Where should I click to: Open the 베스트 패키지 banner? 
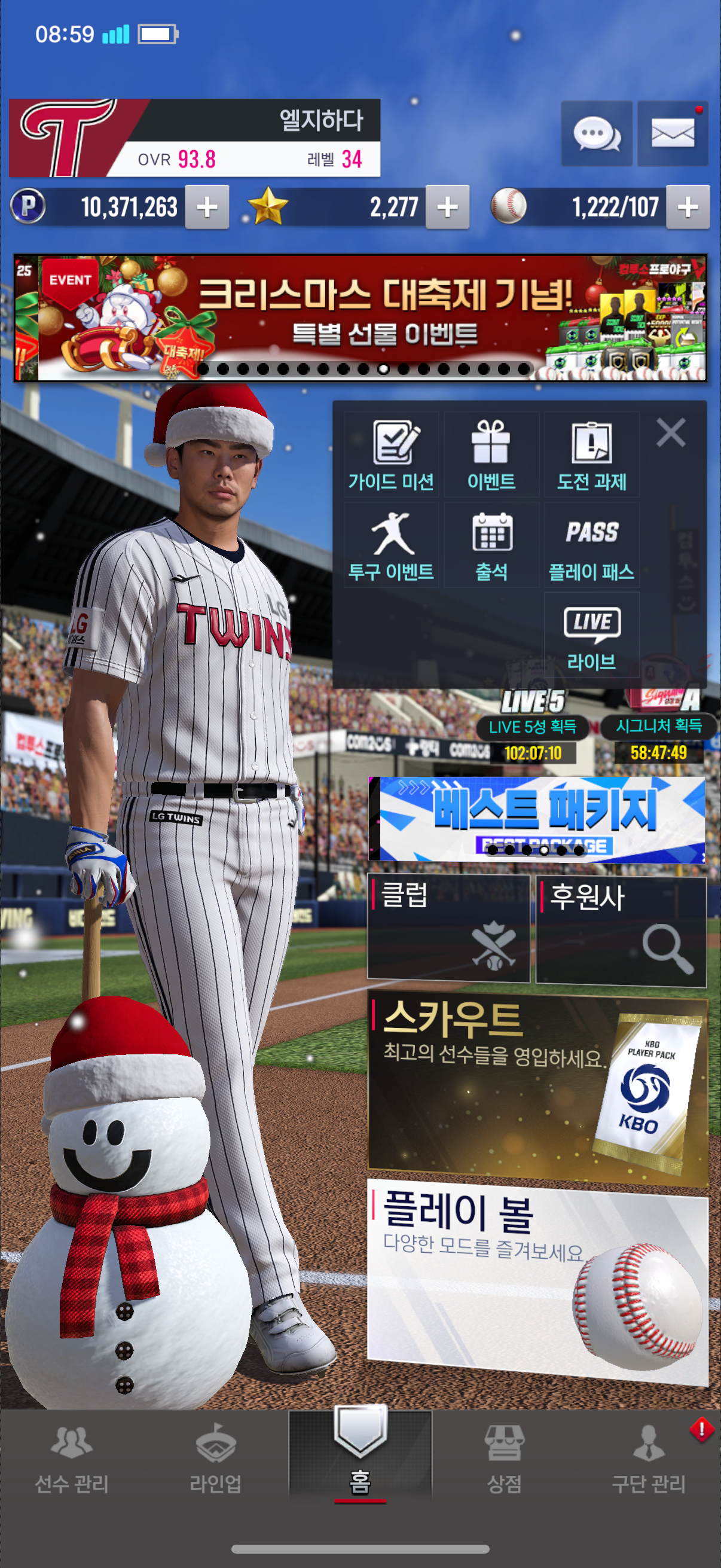point(537,819)
